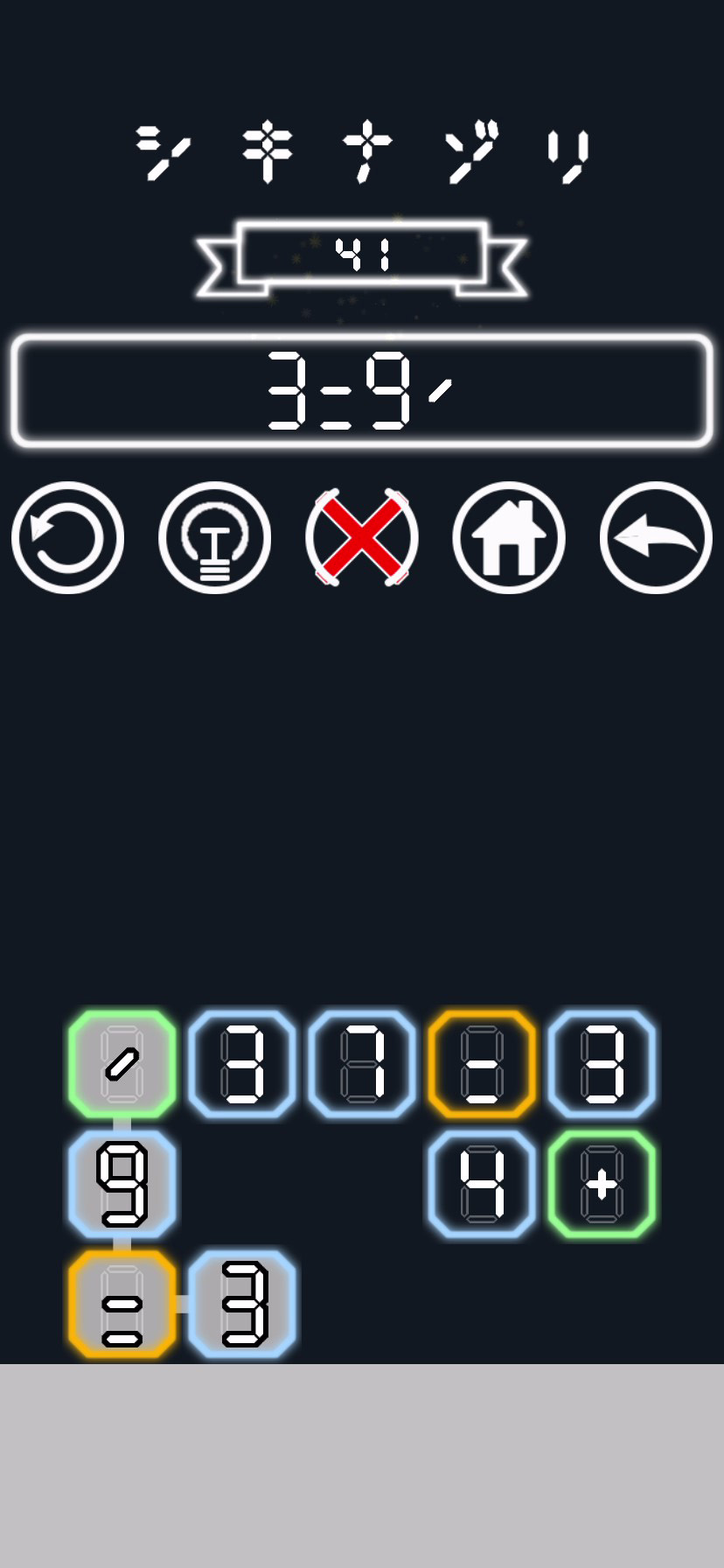Screen dimensions: 724x1568
Task: Get a hint with the lightbulb icon
Action: [x=214, y=537]
